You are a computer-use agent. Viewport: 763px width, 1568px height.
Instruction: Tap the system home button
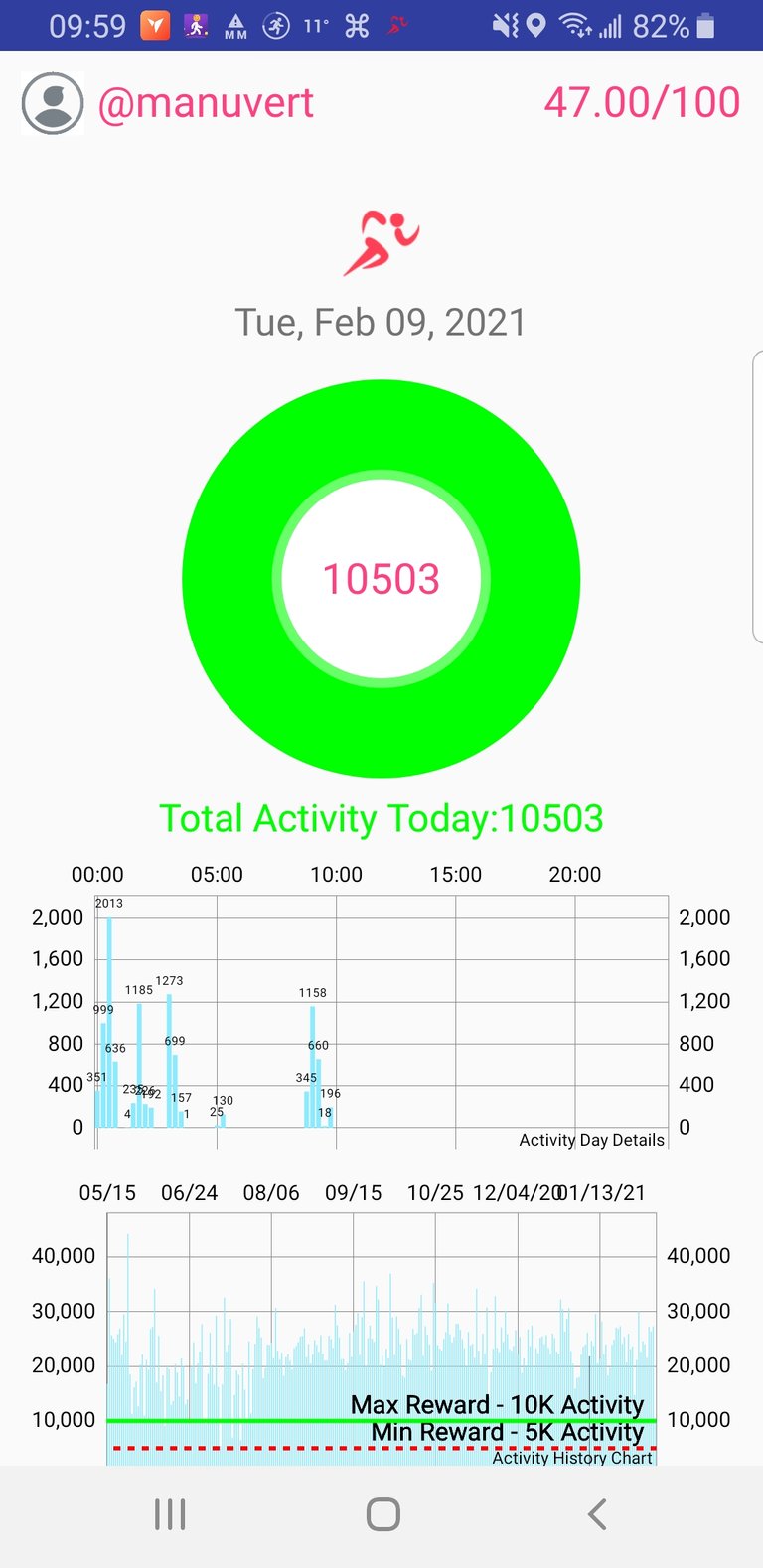point(382,1514)
